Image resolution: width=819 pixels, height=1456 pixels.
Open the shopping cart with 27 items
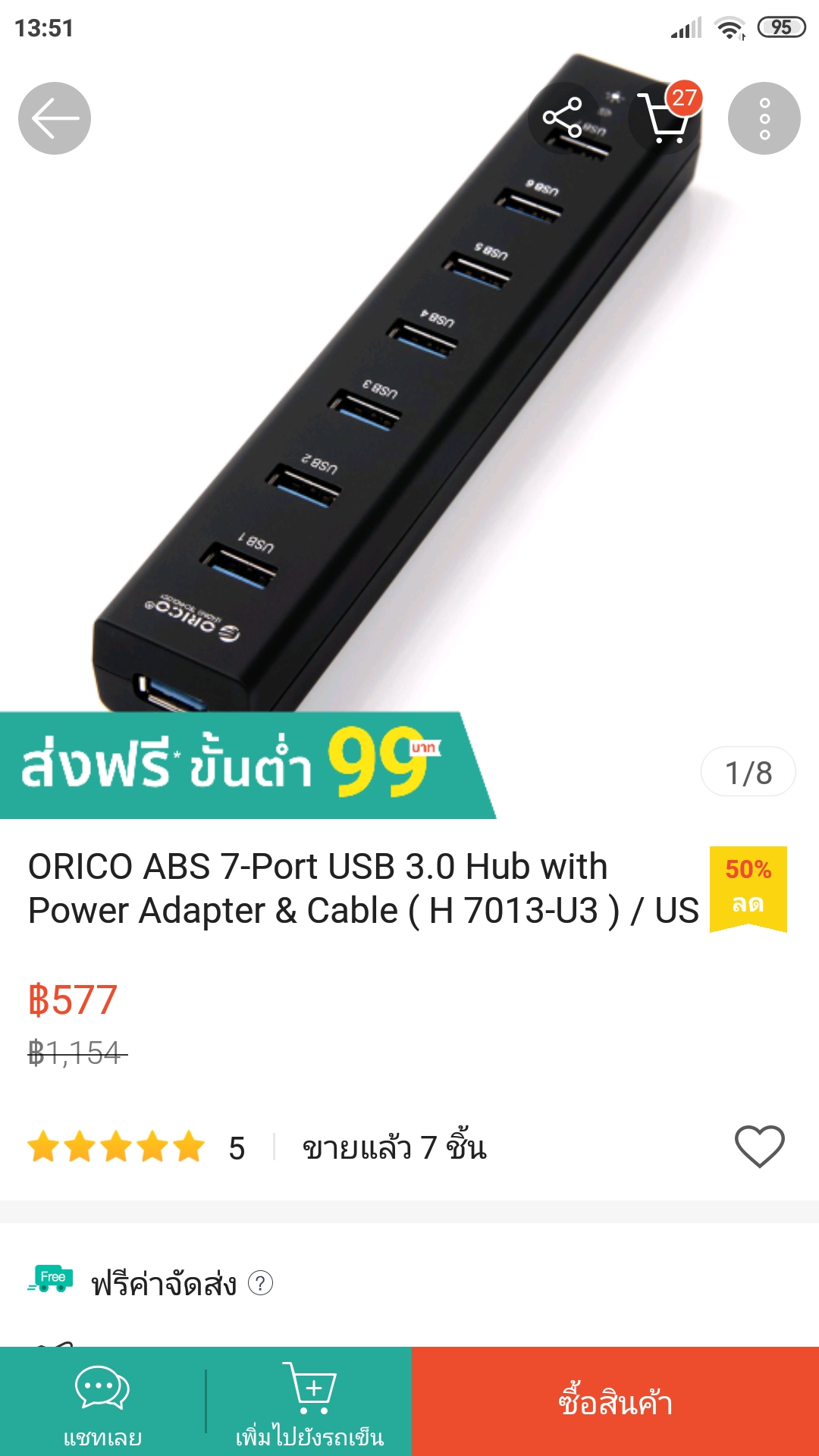pyautogui.click(x=665, y=118)
